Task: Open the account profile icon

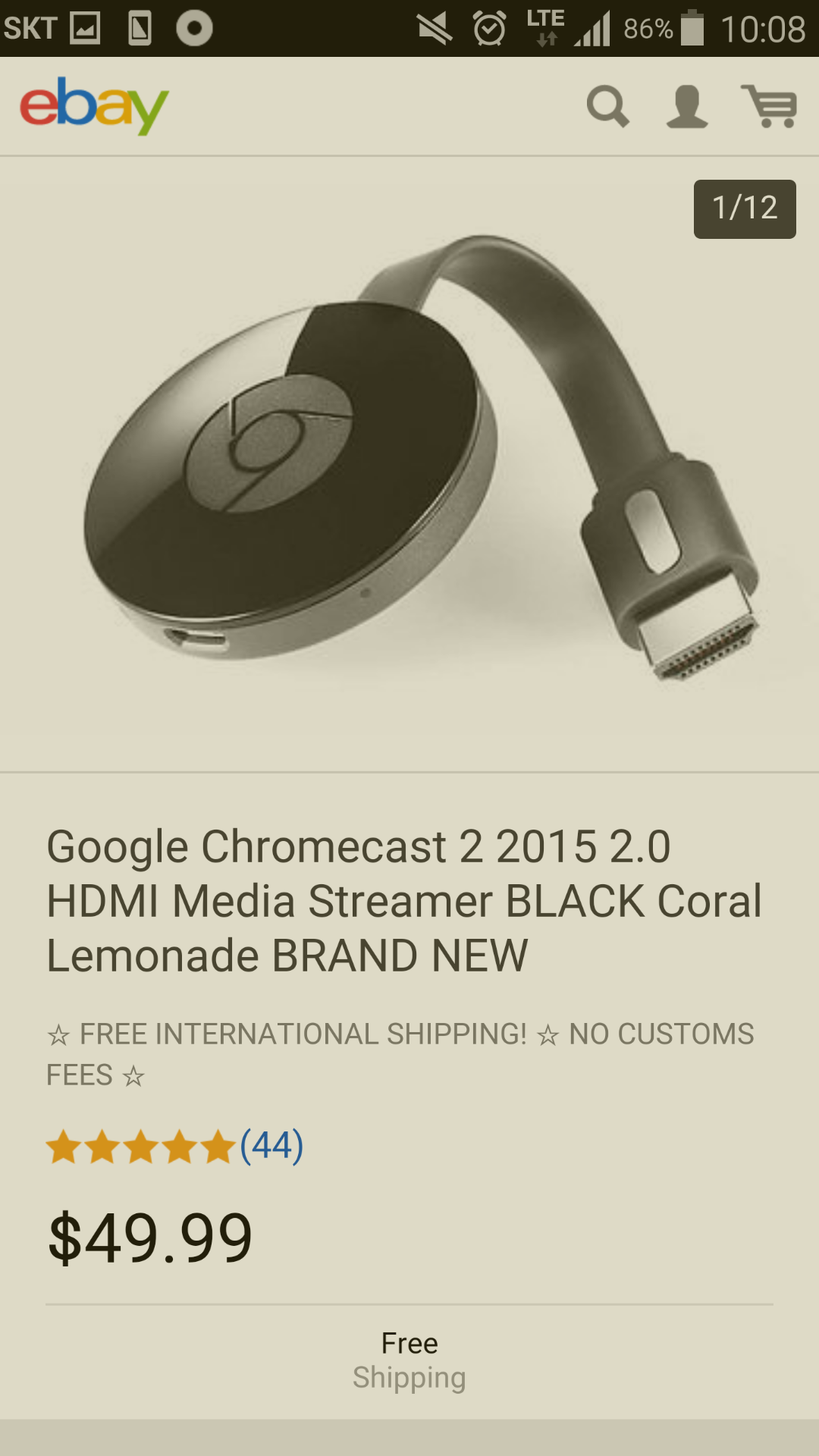Action: coord(687,106)
